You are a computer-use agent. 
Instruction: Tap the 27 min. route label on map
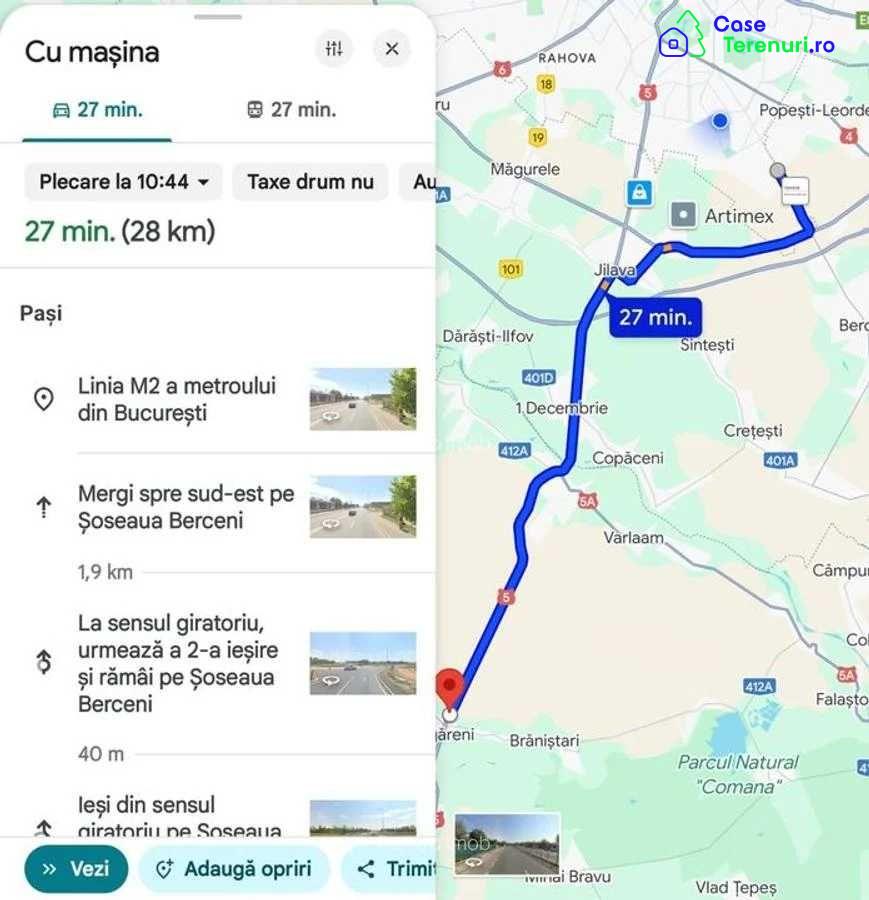(655, 318)
